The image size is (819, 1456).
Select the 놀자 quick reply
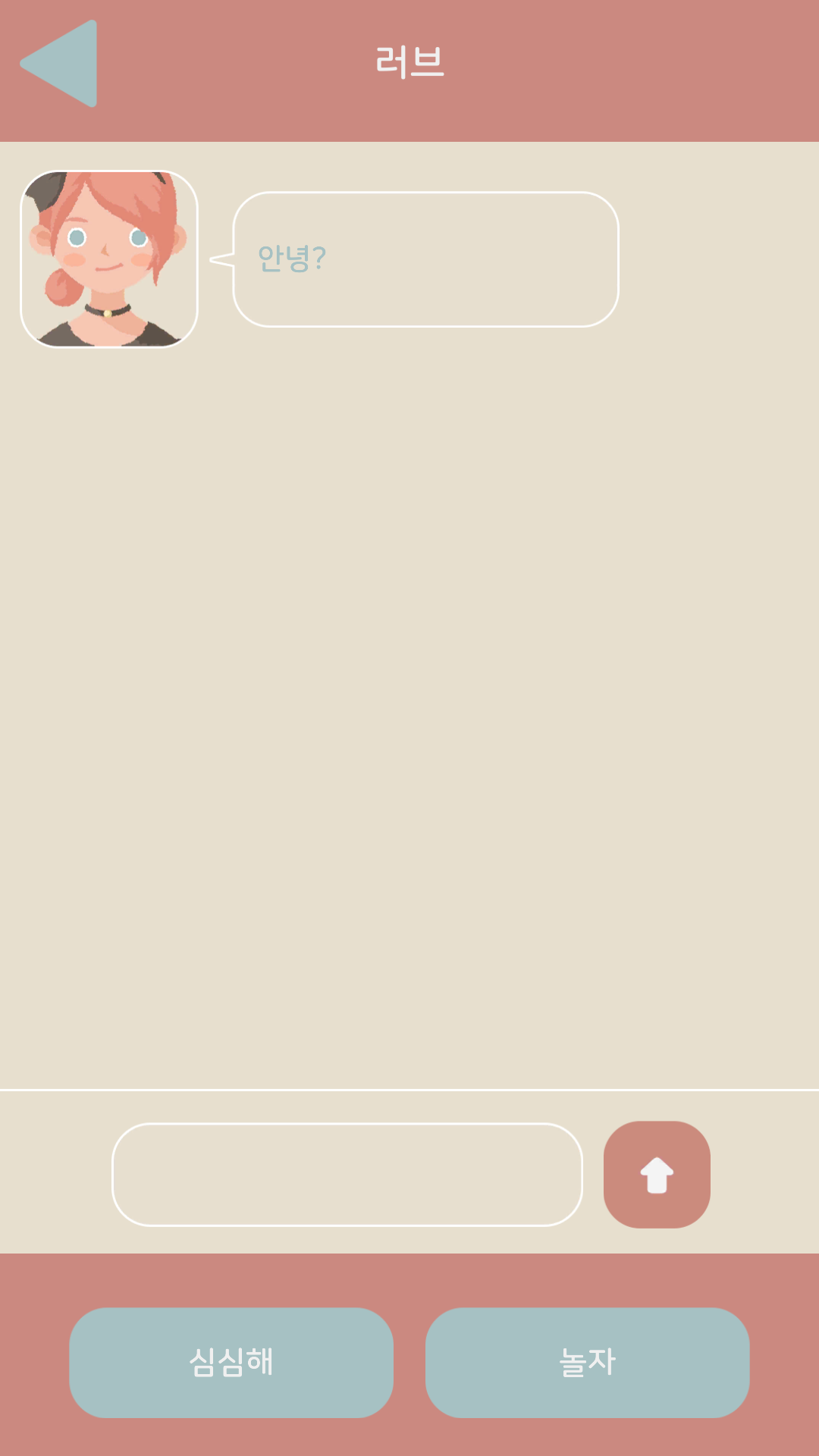click(587, 1362)
